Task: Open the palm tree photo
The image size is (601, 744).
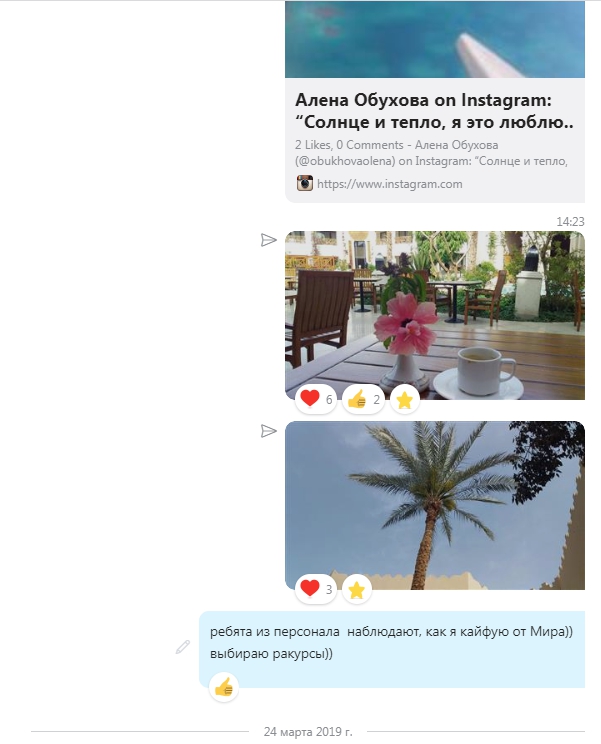Action: 434,495
